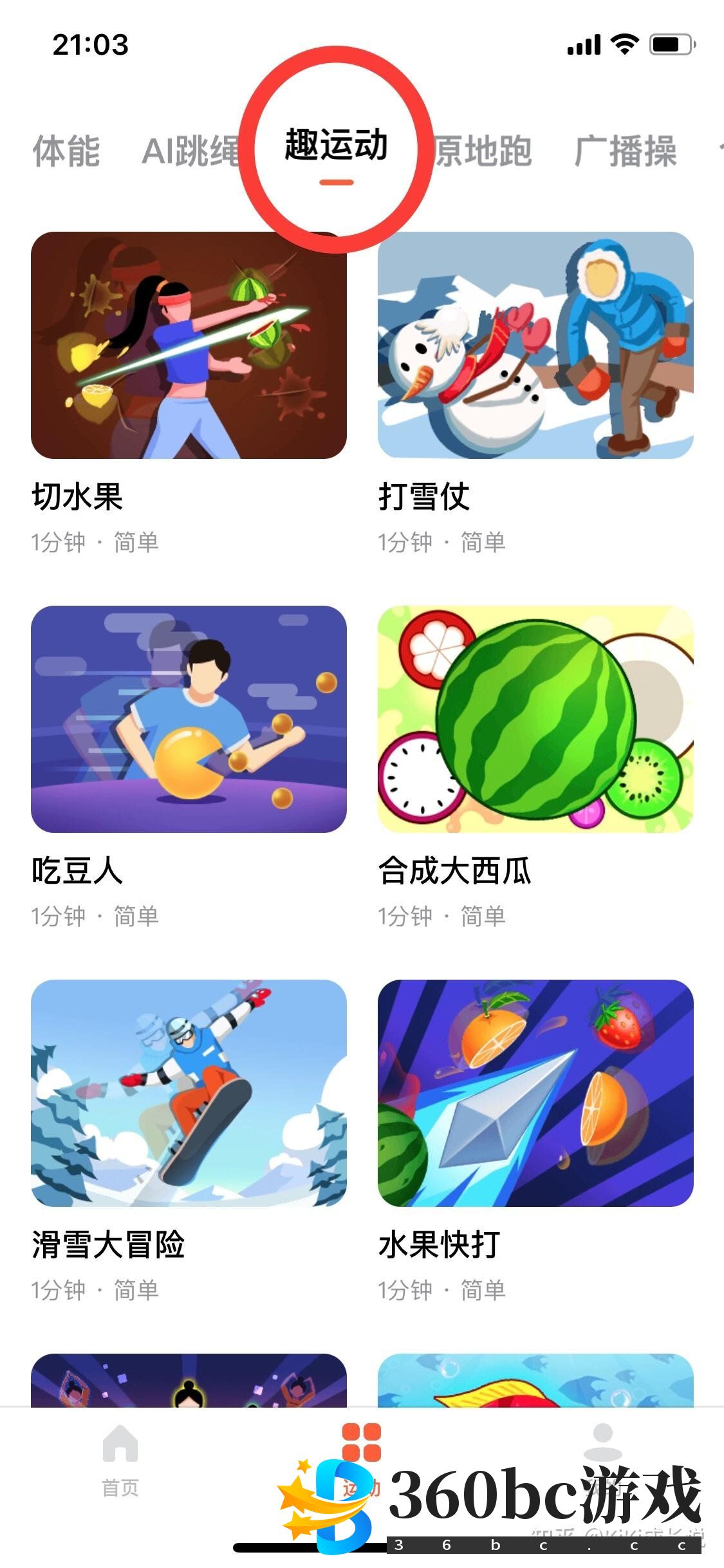This screenshot has height=1568, width=724.
Task: Open the 吃豆人 game card
Action: tap(189, 719)
